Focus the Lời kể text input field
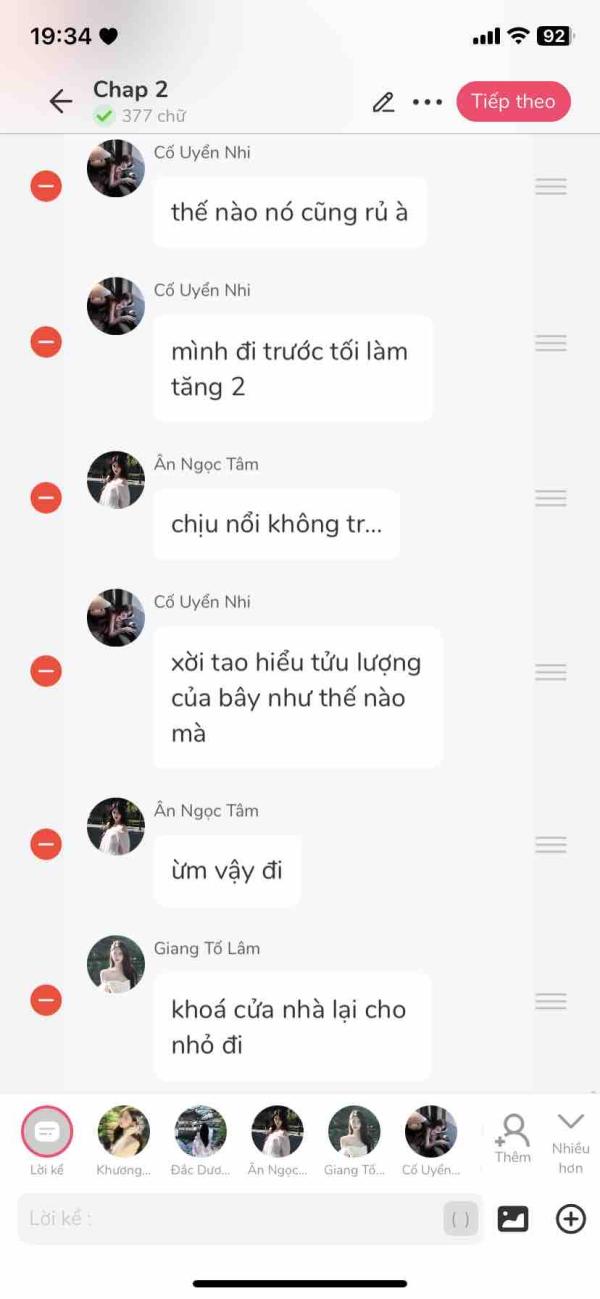 tap(230, 1218)
